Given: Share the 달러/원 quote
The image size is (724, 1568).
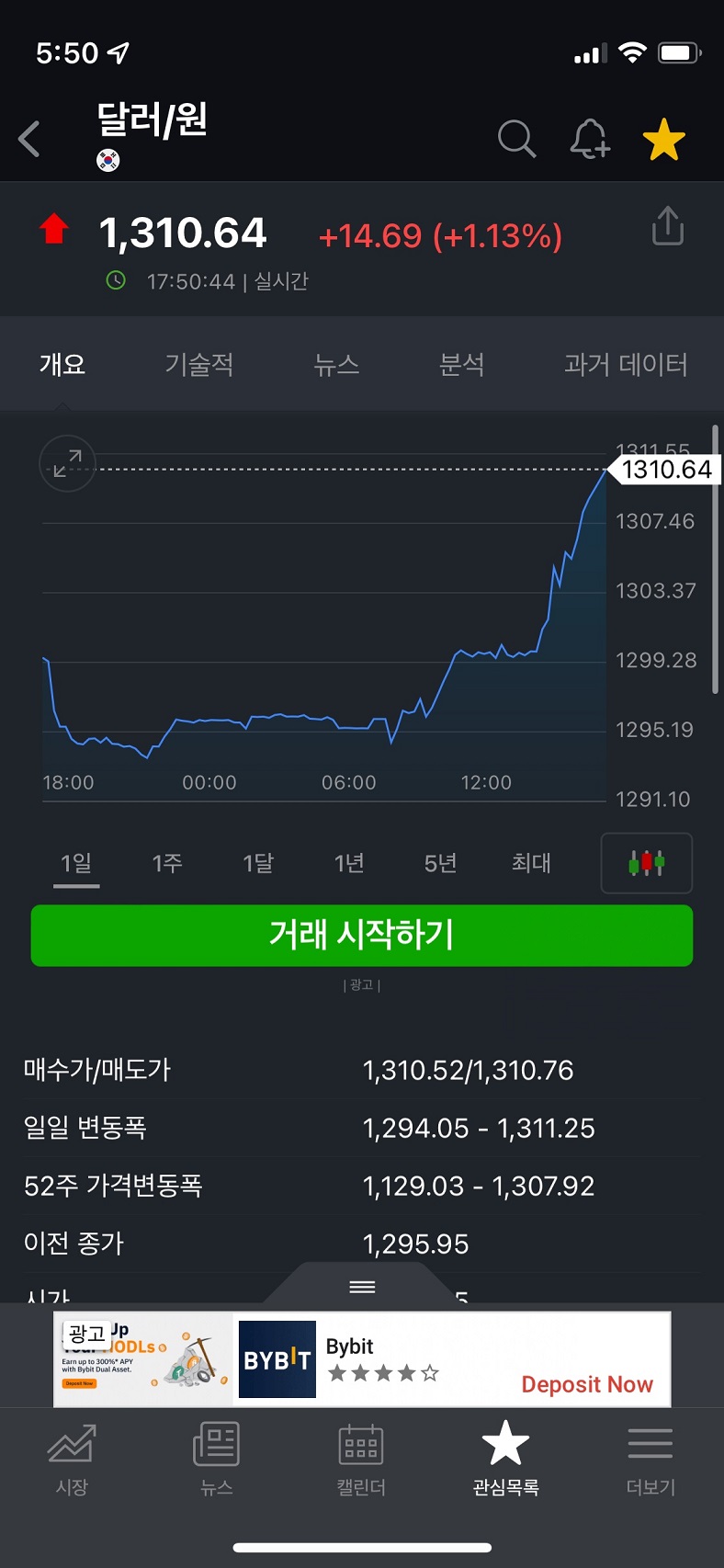Looking at the screenshot, I should pyautogui.click(x=668, y=226).
